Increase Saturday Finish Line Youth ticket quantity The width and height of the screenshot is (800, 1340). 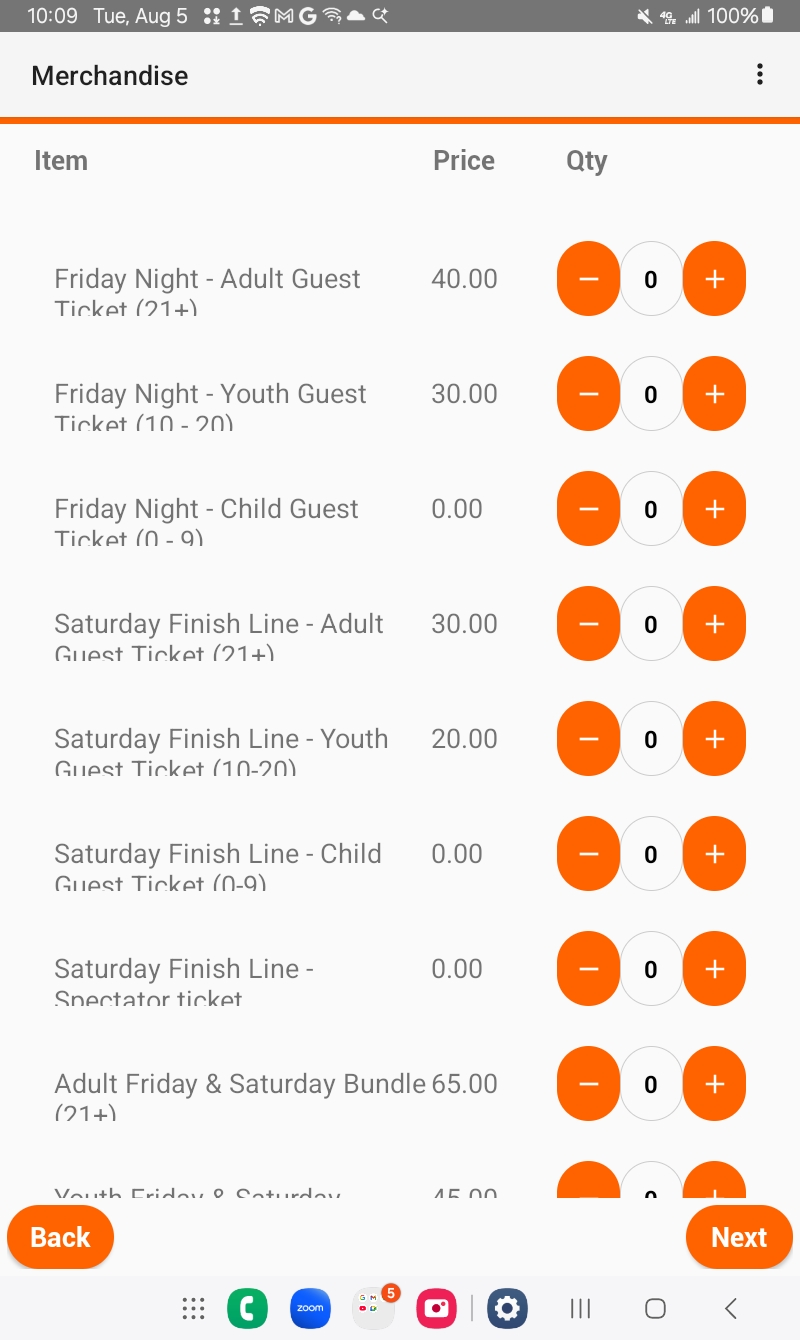point(714,739)
